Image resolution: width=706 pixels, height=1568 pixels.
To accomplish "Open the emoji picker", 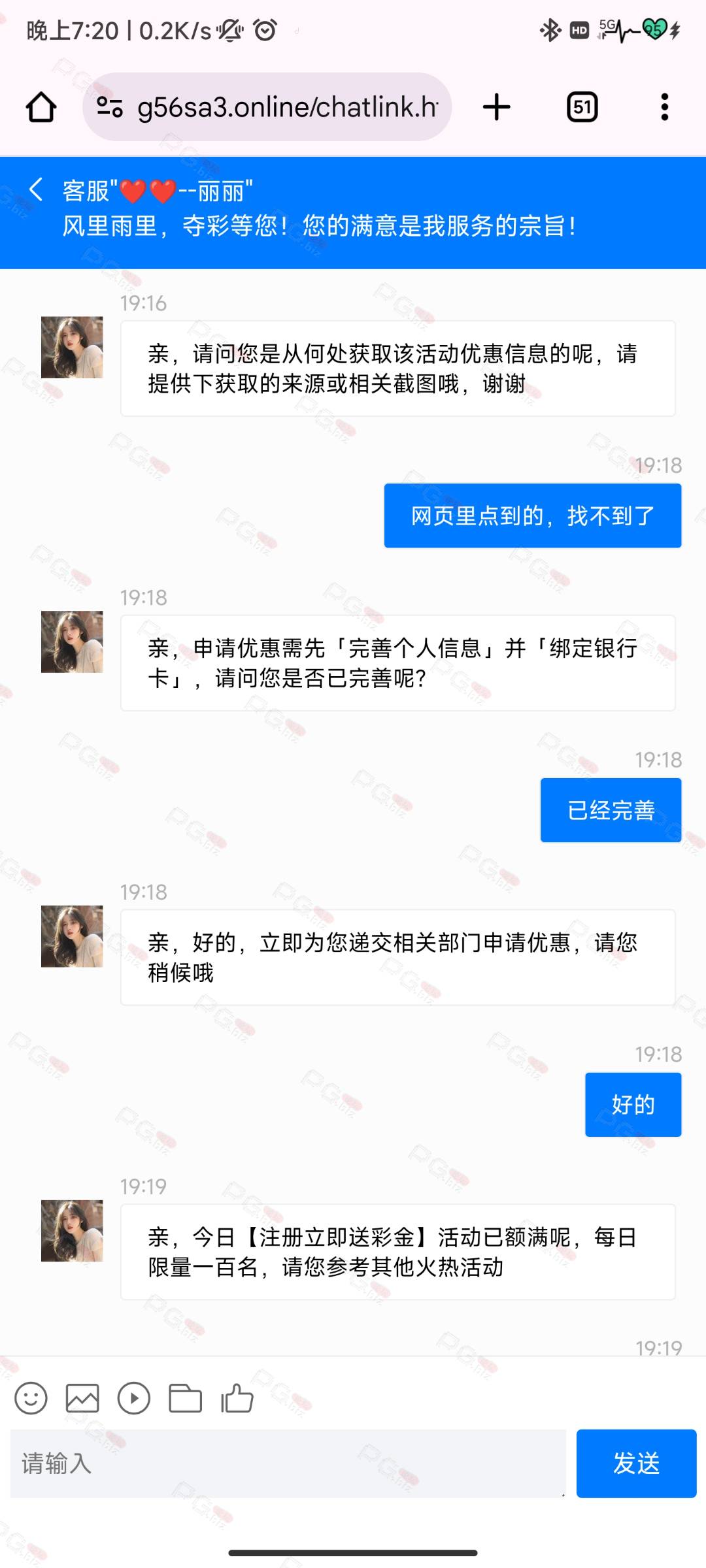I will point(31,1398).
